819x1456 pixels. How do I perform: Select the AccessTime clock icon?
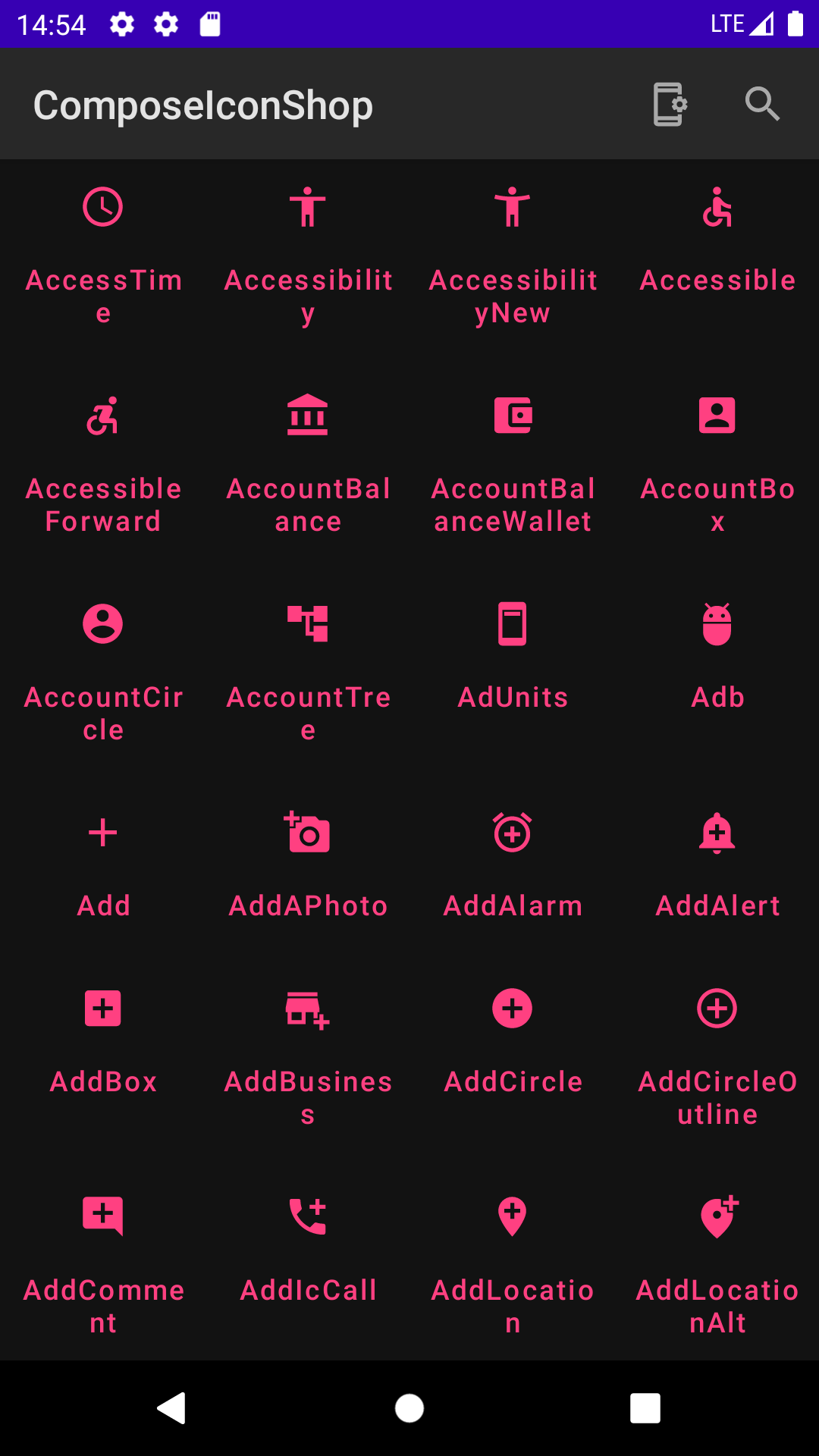tap(103, 207)
